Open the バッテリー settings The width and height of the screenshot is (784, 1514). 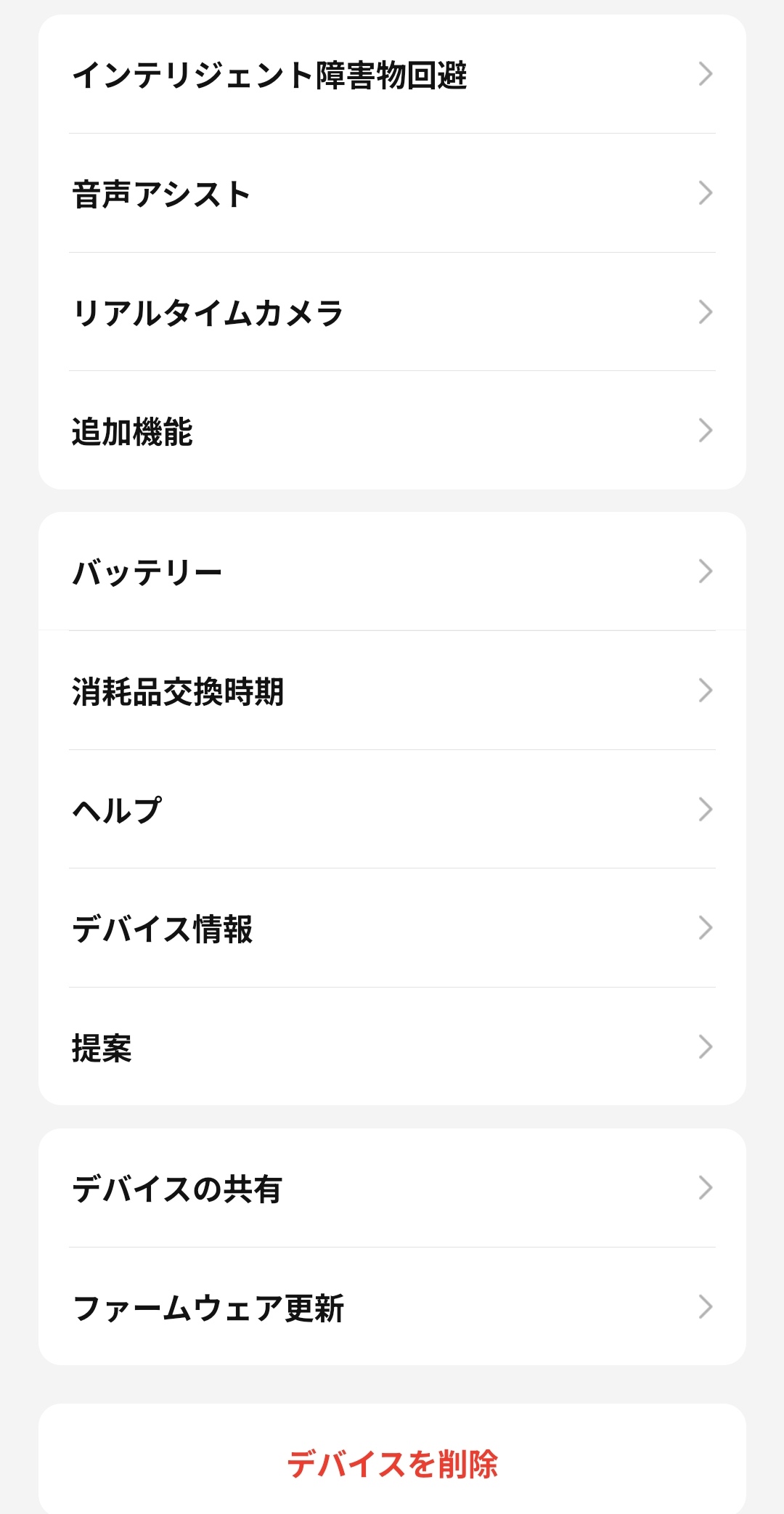392,572
